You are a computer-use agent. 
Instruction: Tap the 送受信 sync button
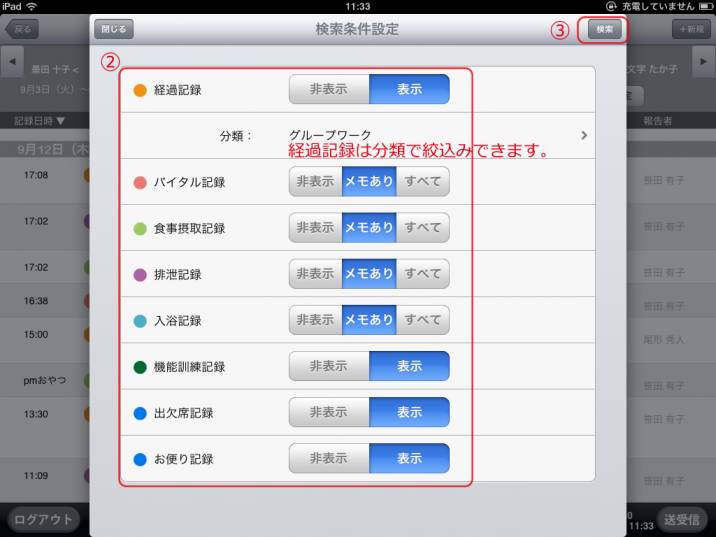(681, 519)
